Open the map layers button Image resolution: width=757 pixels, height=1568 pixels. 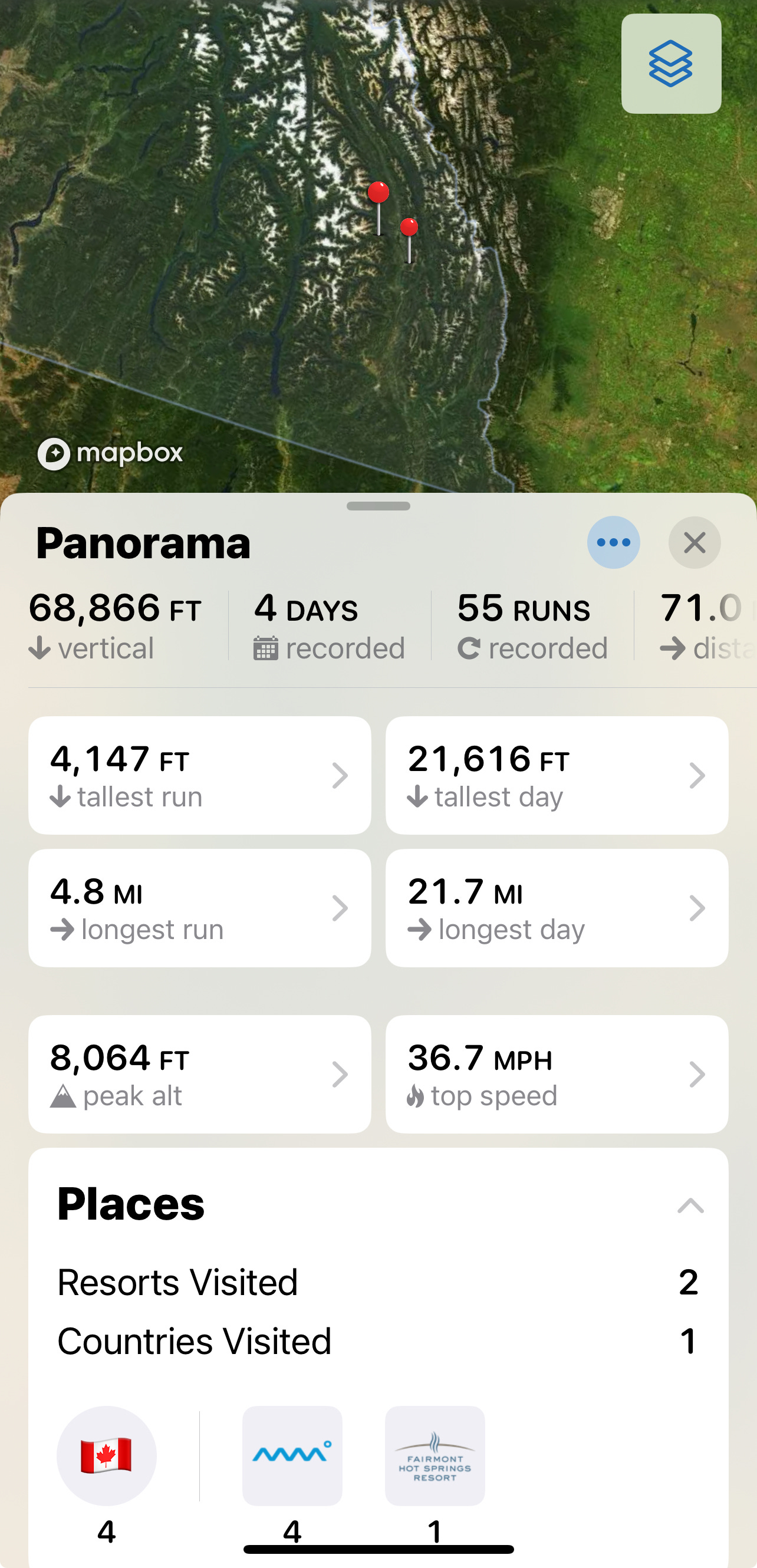tap(670, 64)
